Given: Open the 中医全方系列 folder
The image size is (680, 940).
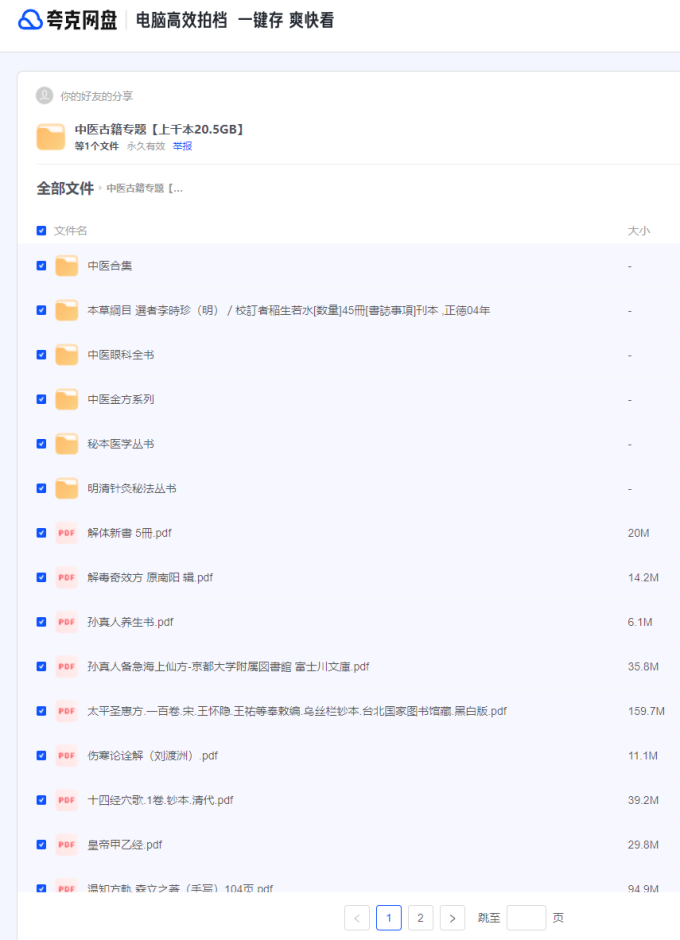Looking at the screenshot, I should pos(120,399).
